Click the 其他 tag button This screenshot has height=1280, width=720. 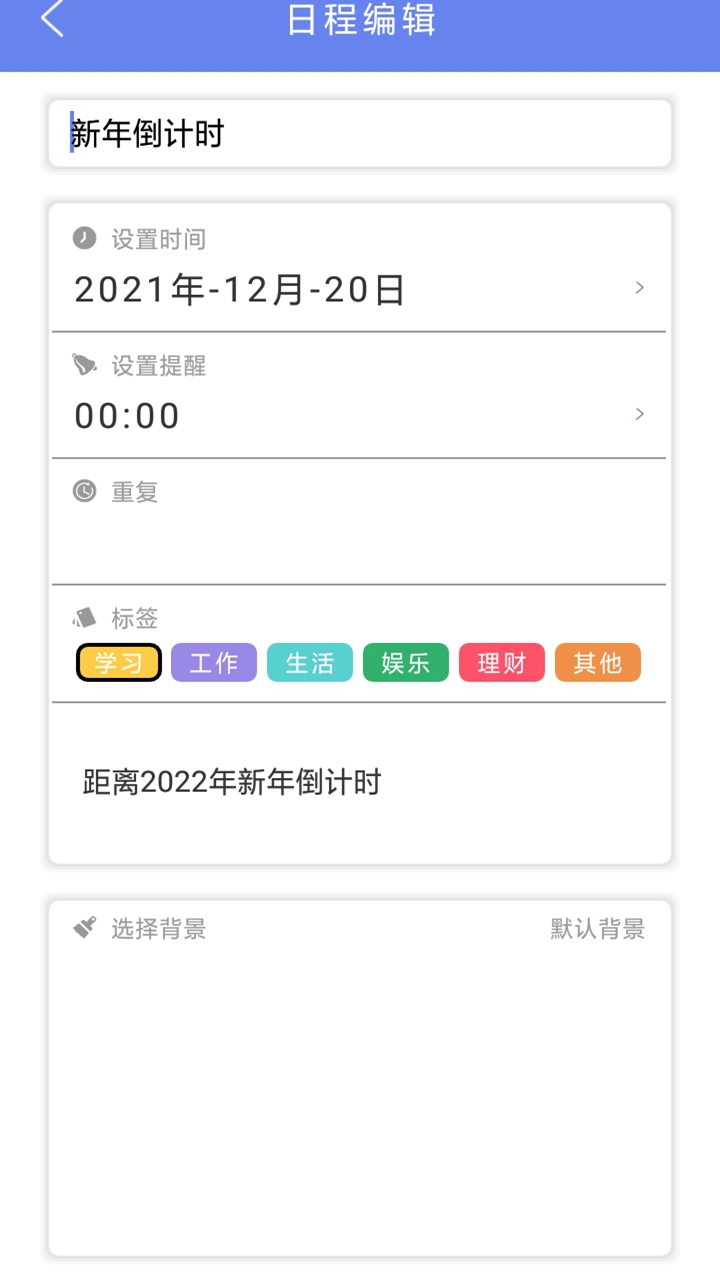[597, 662]
